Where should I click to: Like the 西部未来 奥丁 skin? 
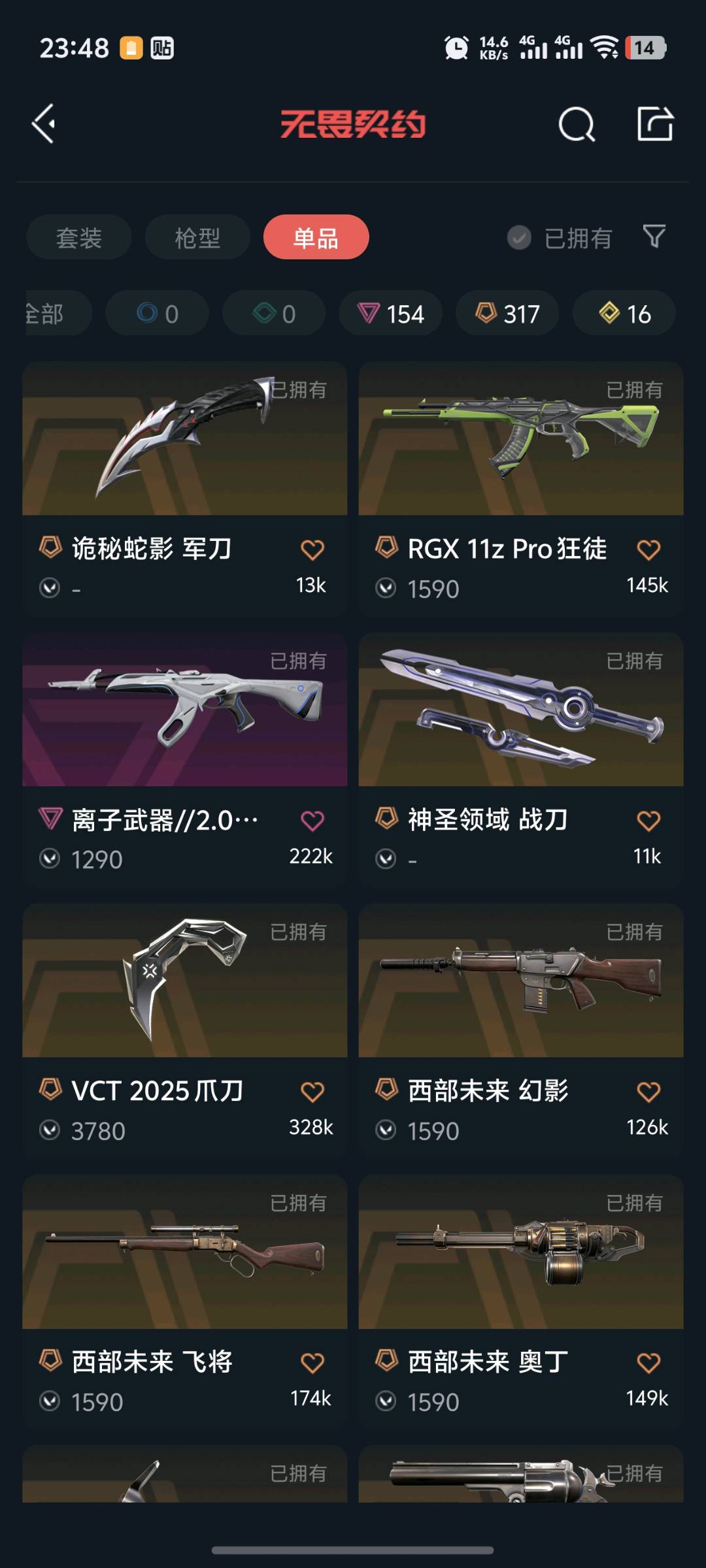648,1363
